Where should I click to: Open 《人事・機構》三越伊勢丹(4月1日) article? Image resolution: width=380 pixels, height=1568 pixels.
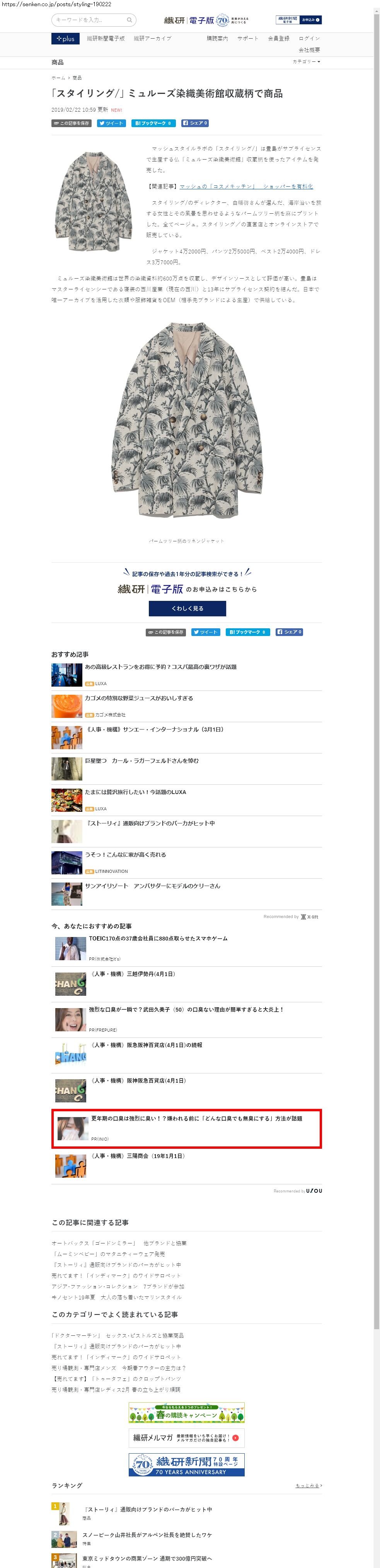(x=133, y=974)
